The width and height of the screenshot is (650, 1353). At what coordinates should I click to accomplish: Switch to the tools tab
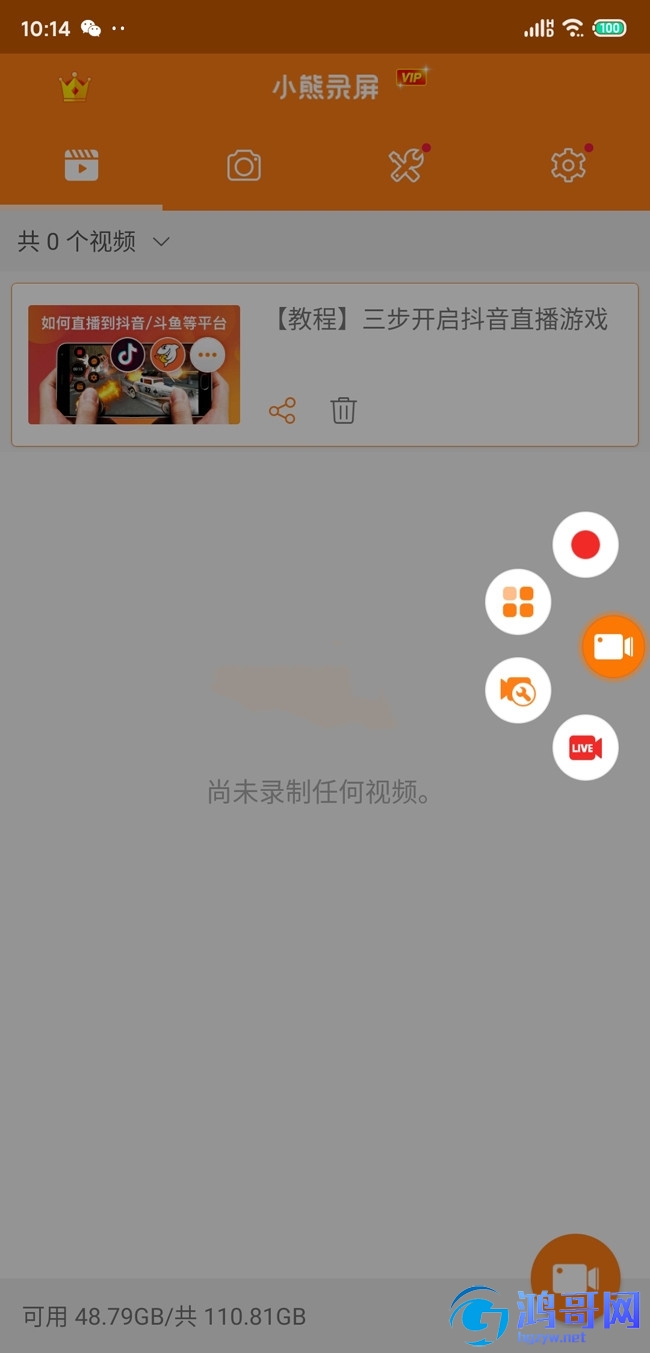(x=406, y=165)
